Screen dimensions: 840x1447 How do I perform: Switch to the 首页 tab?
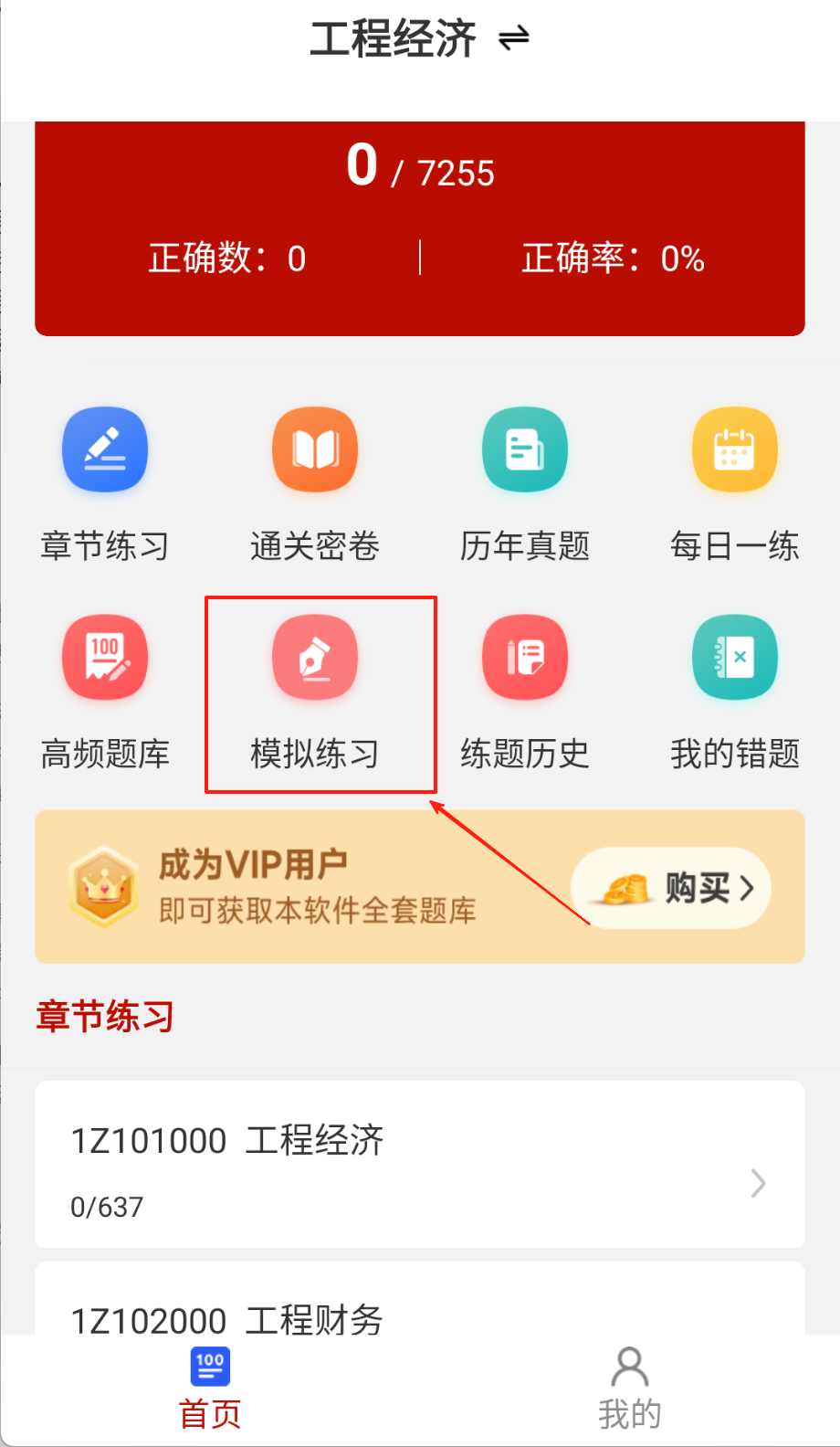(210, 1389)
